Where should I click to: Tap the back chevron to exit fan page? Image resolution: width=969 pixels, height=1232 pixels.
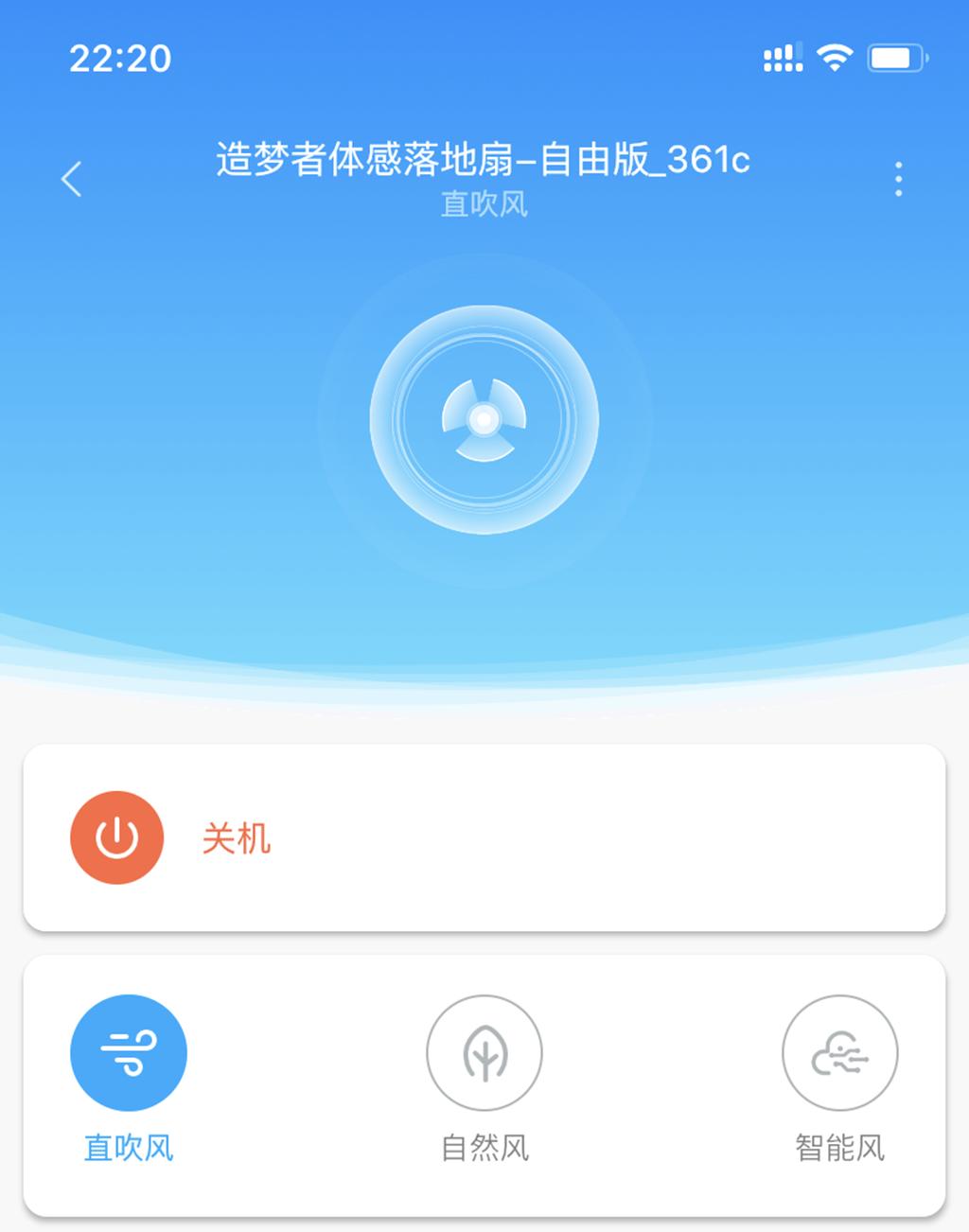coord(71,179)
